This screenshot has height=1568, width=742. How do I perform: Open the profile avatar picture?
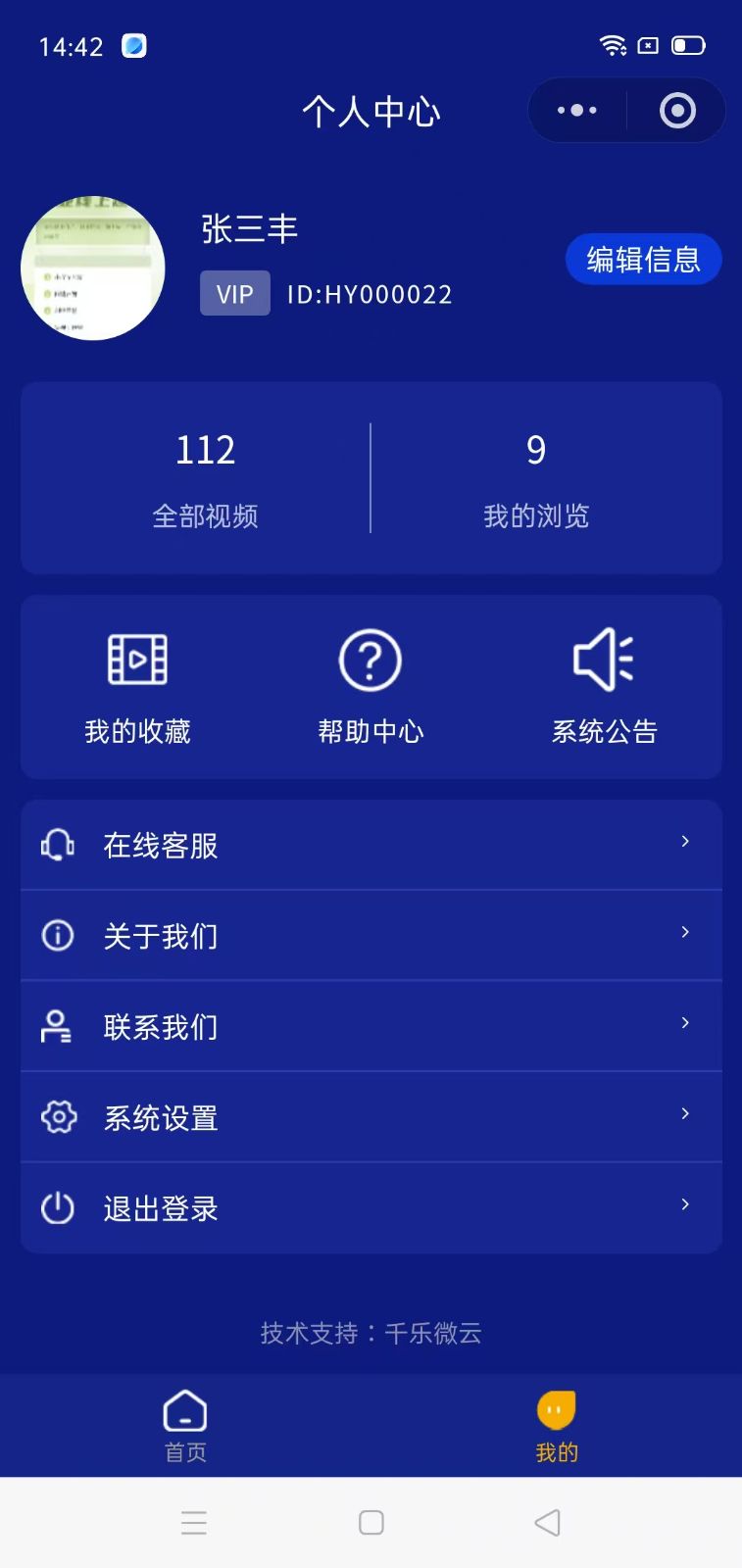click(93, 268)
